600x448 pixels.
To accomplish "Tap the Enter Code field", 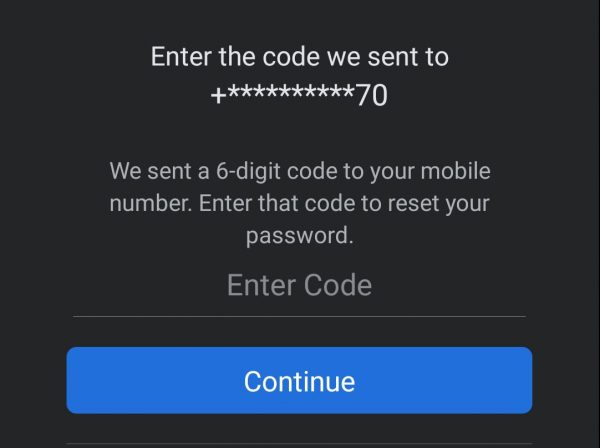I will (x=299, y=286).
